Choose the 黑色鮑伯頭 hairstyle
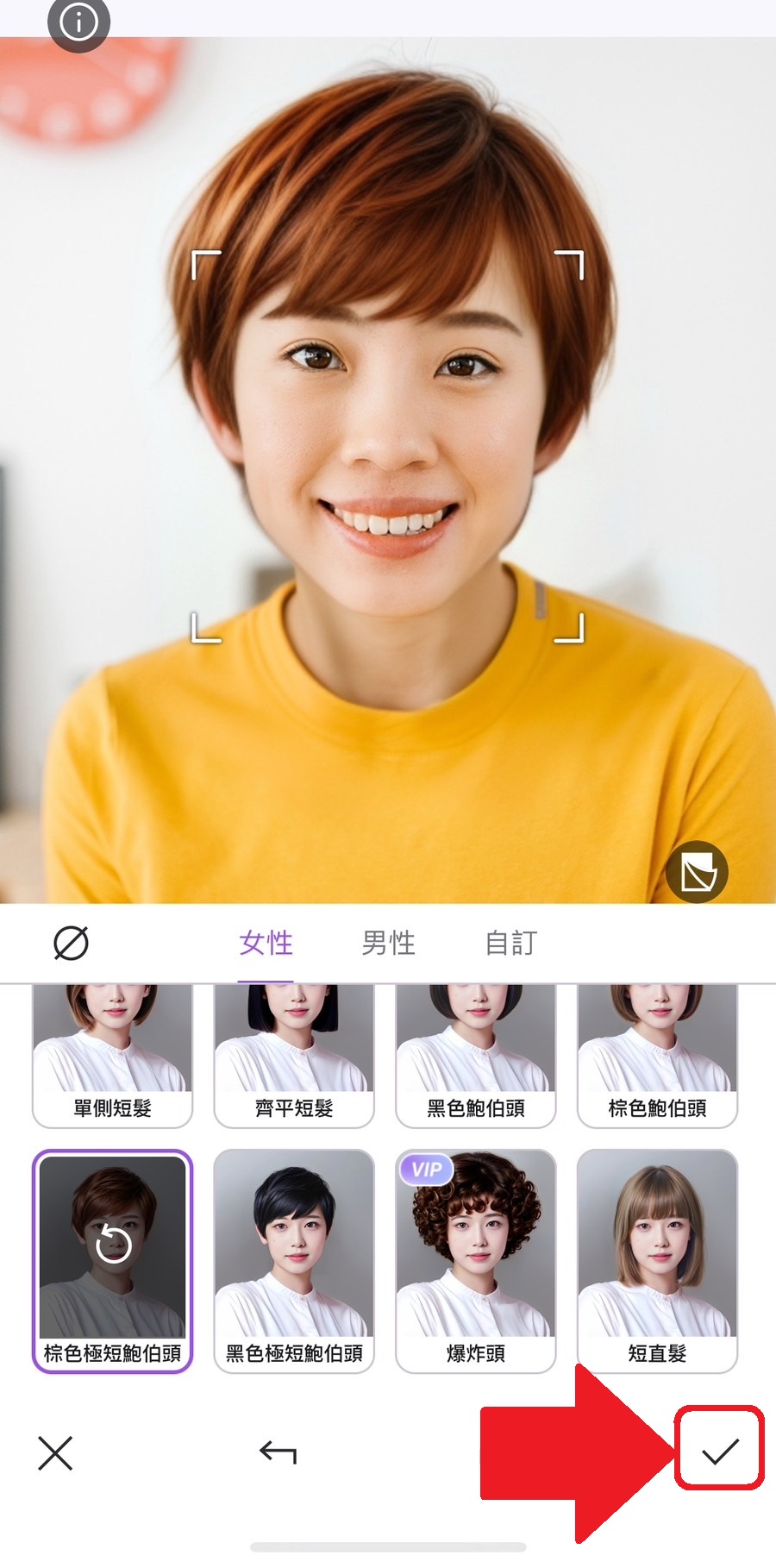The height and width of the screenshot is (1568, 776). coord(476,1057)
